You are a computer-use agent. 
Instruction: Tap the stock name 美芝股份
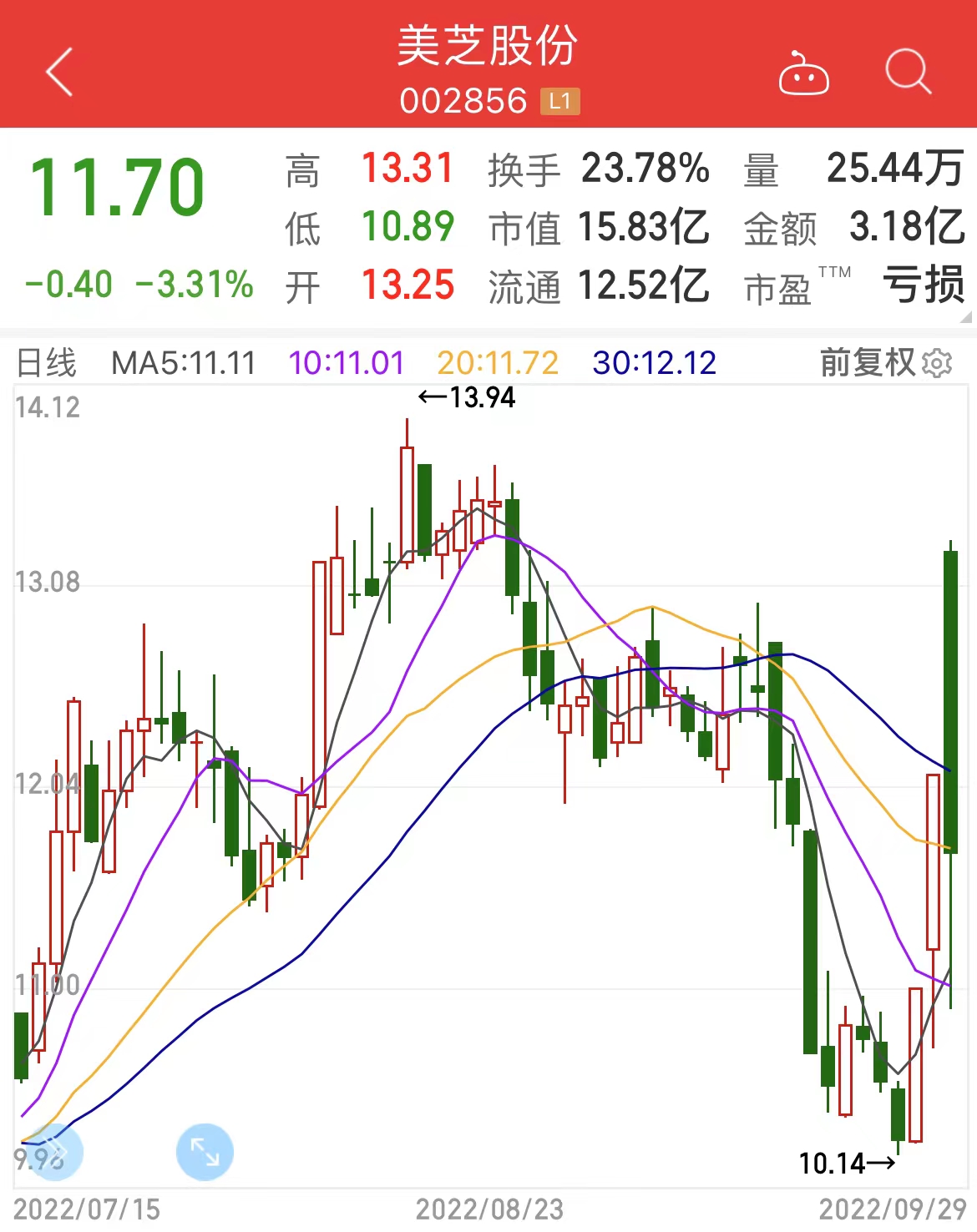pos(488,48)
